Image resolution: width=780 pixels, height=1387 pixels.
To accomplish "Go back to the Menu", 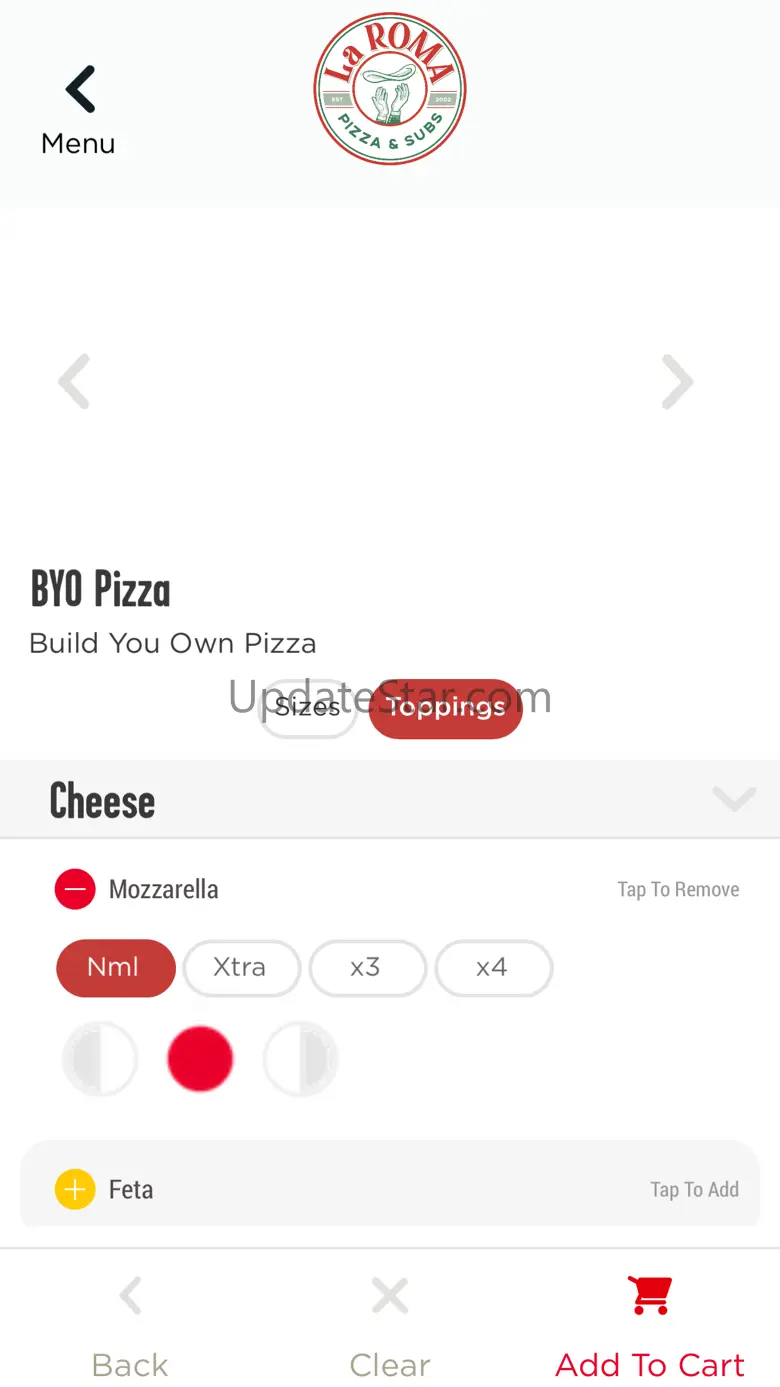I will pos(79,110).
